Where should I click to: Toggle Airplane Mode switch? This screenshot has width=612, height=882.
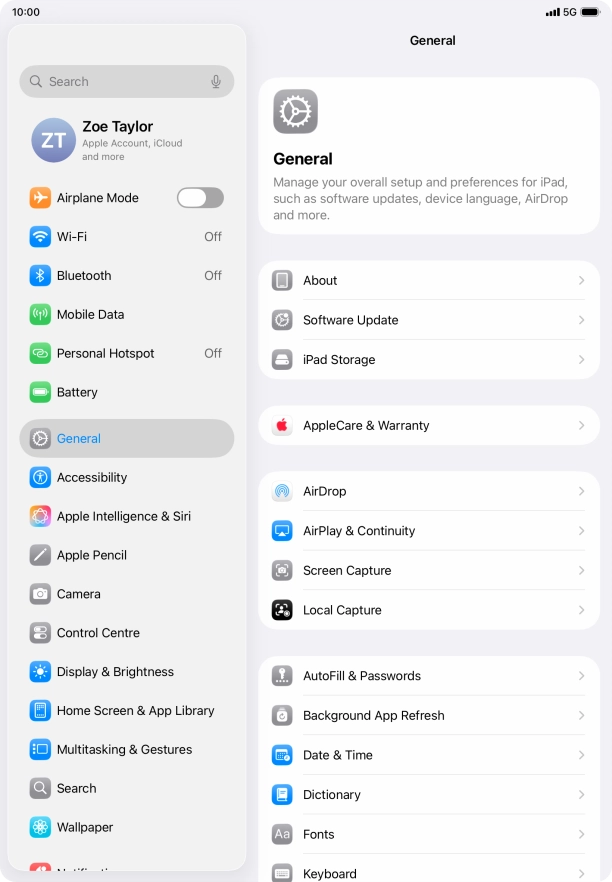(x=200, y=198)
